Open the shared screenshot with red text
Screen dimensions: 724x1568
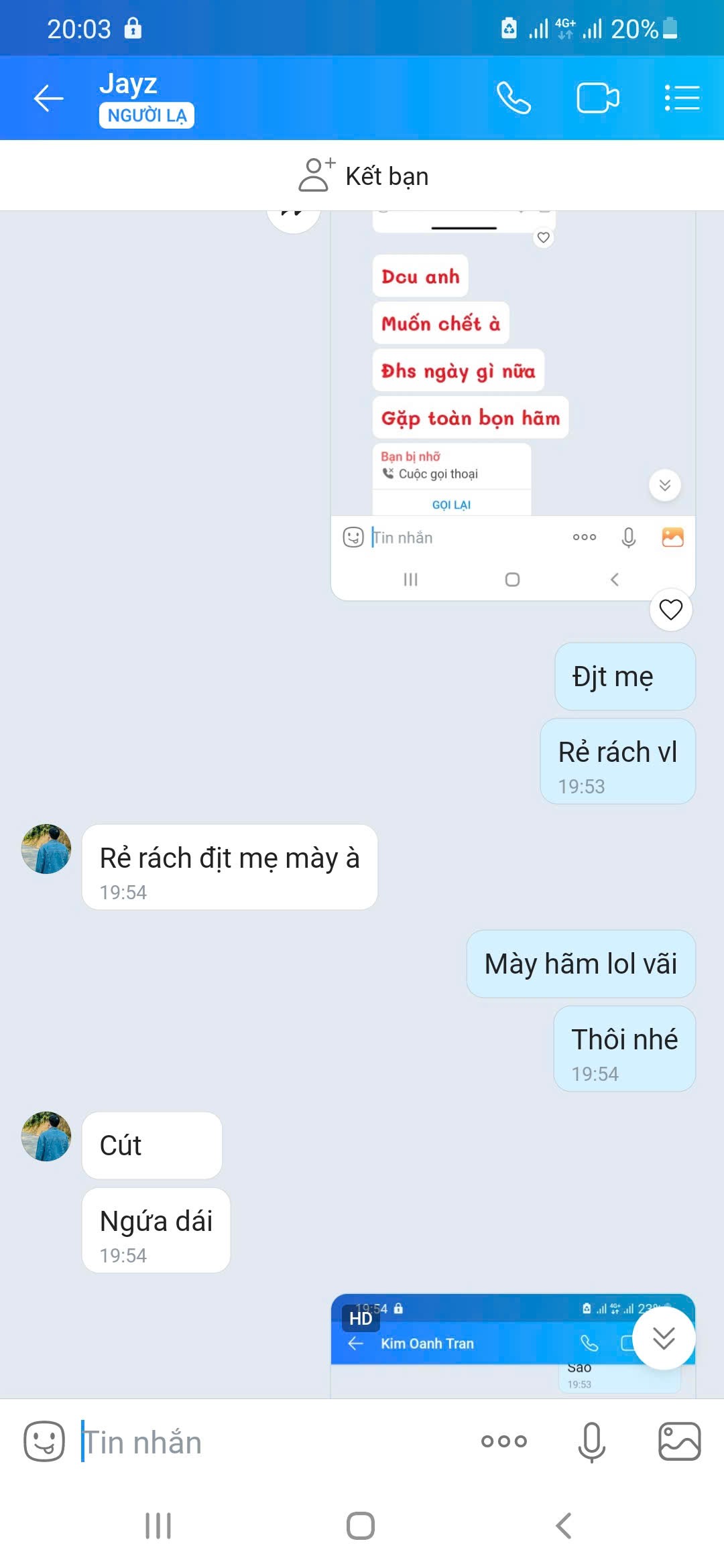coord(513,402)
